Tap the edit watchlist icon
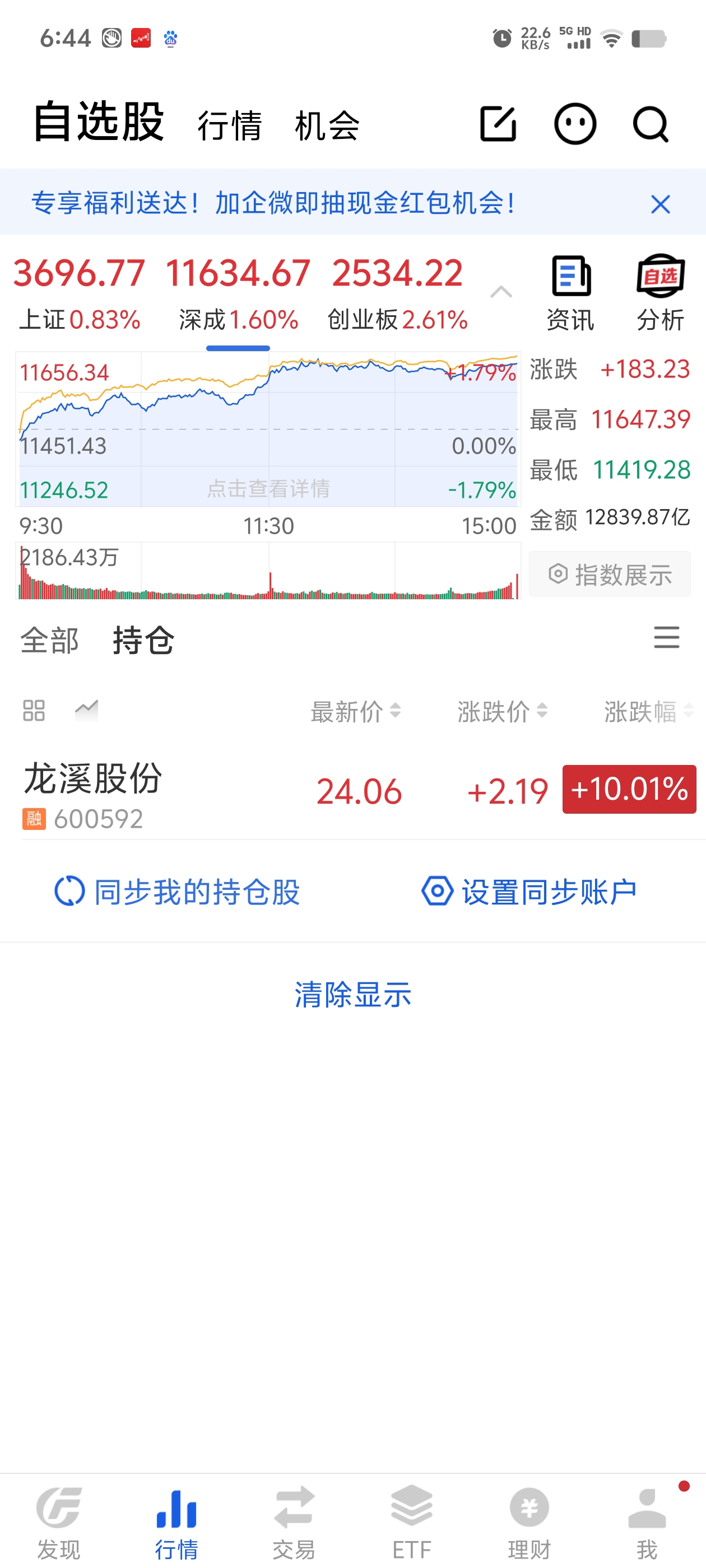706x1568 pixels. click(x=498, y=124)
